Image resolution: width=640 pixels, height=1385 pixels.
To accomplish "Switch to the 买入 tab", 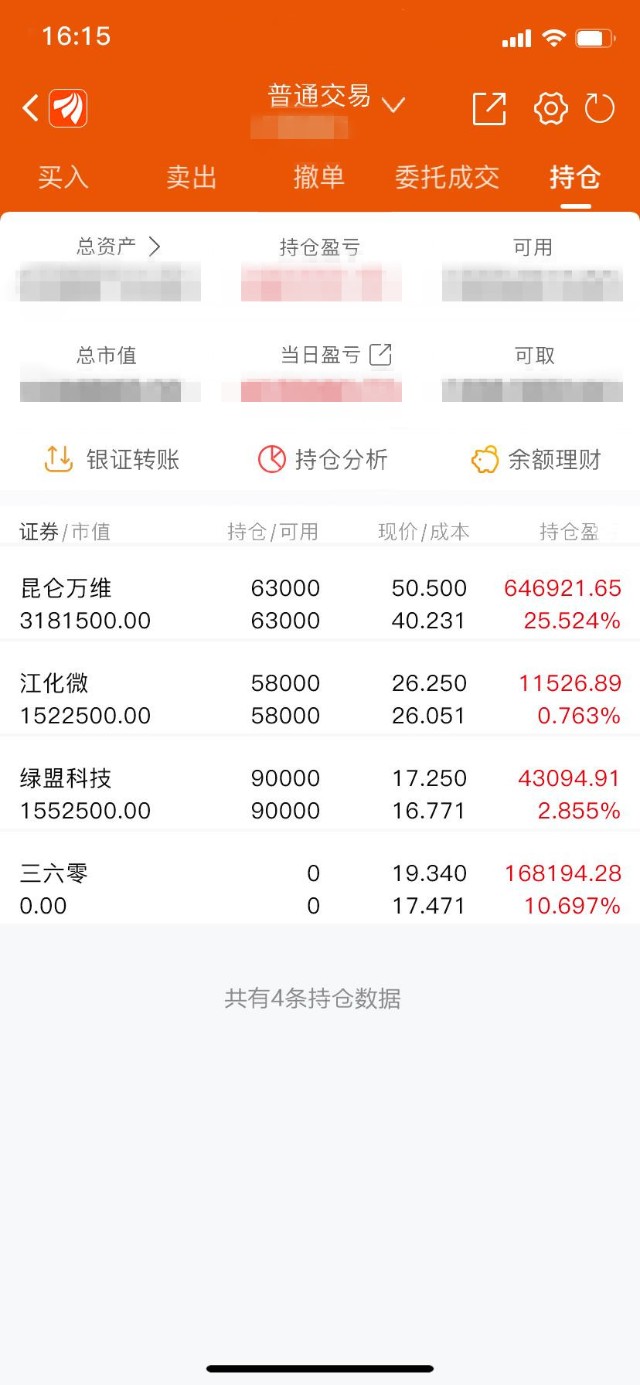I will tap(63, 178).
